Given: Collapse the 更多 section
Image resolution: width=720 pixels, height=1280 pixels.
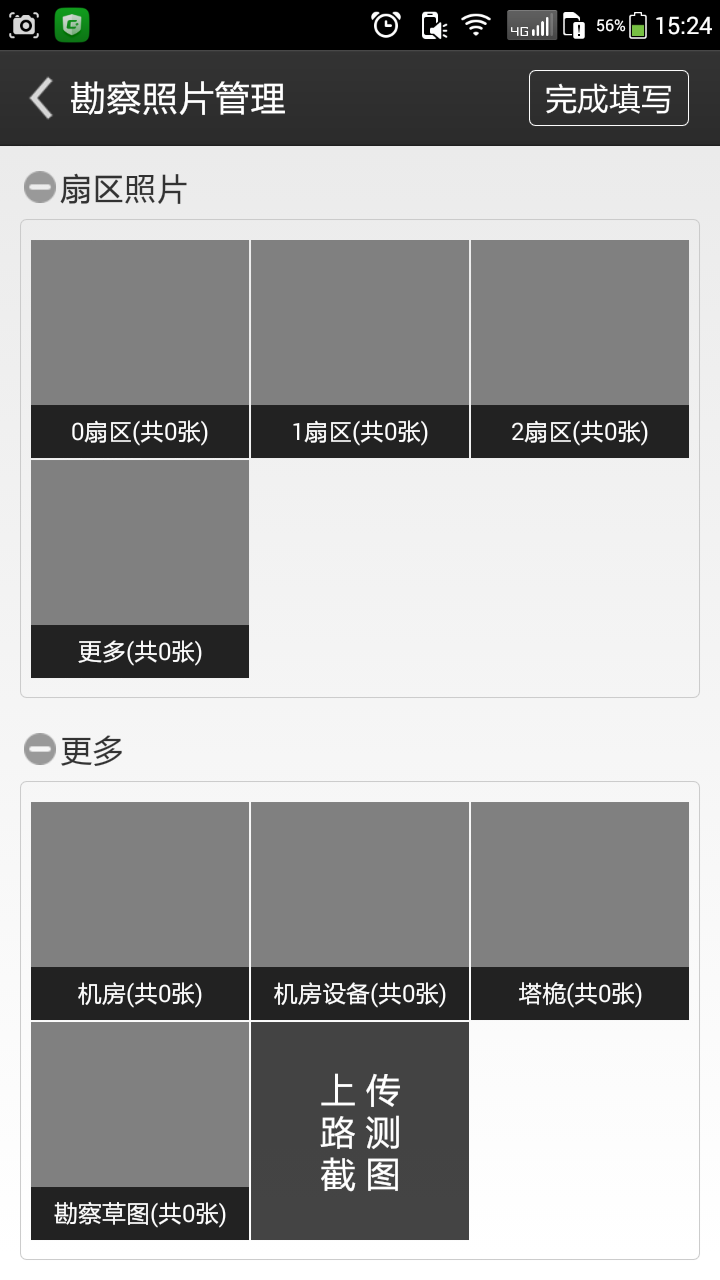Looking at the screenshot, I should pos(39,749).
